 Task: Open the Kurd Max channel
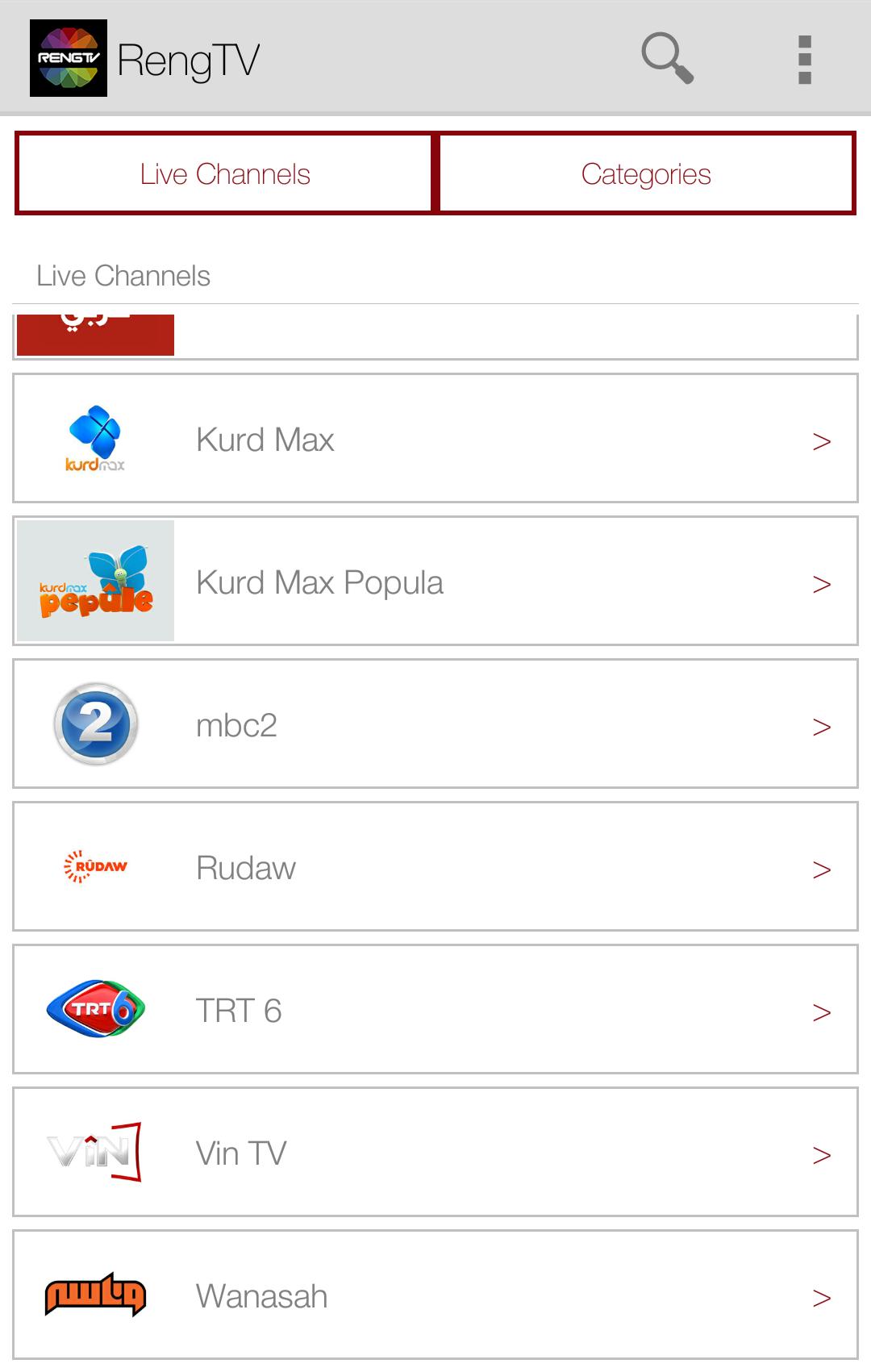click(435, 439)
